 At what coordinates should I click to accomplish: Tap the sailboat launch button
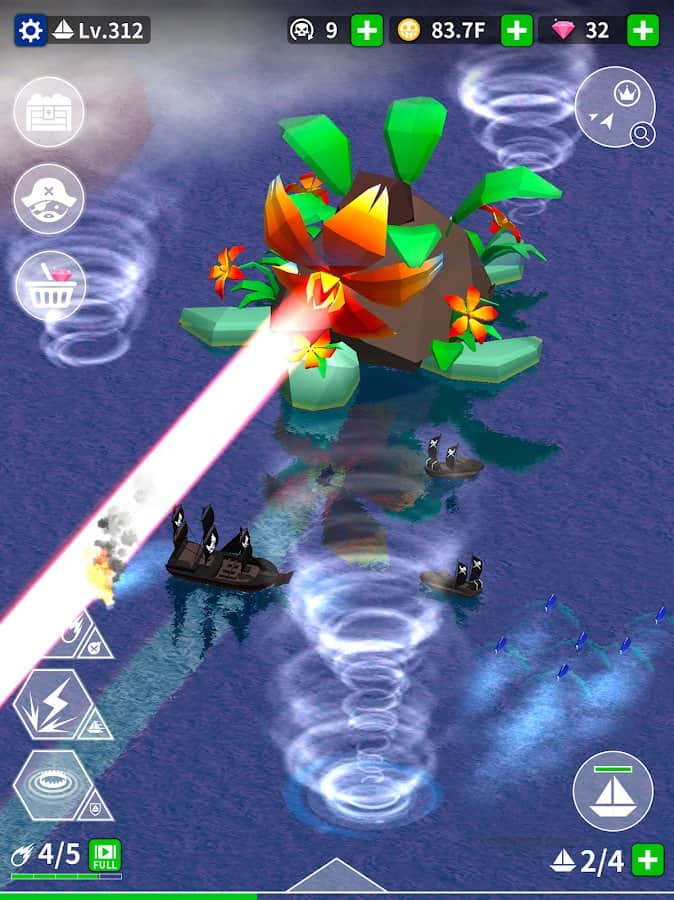click(612, 791)
